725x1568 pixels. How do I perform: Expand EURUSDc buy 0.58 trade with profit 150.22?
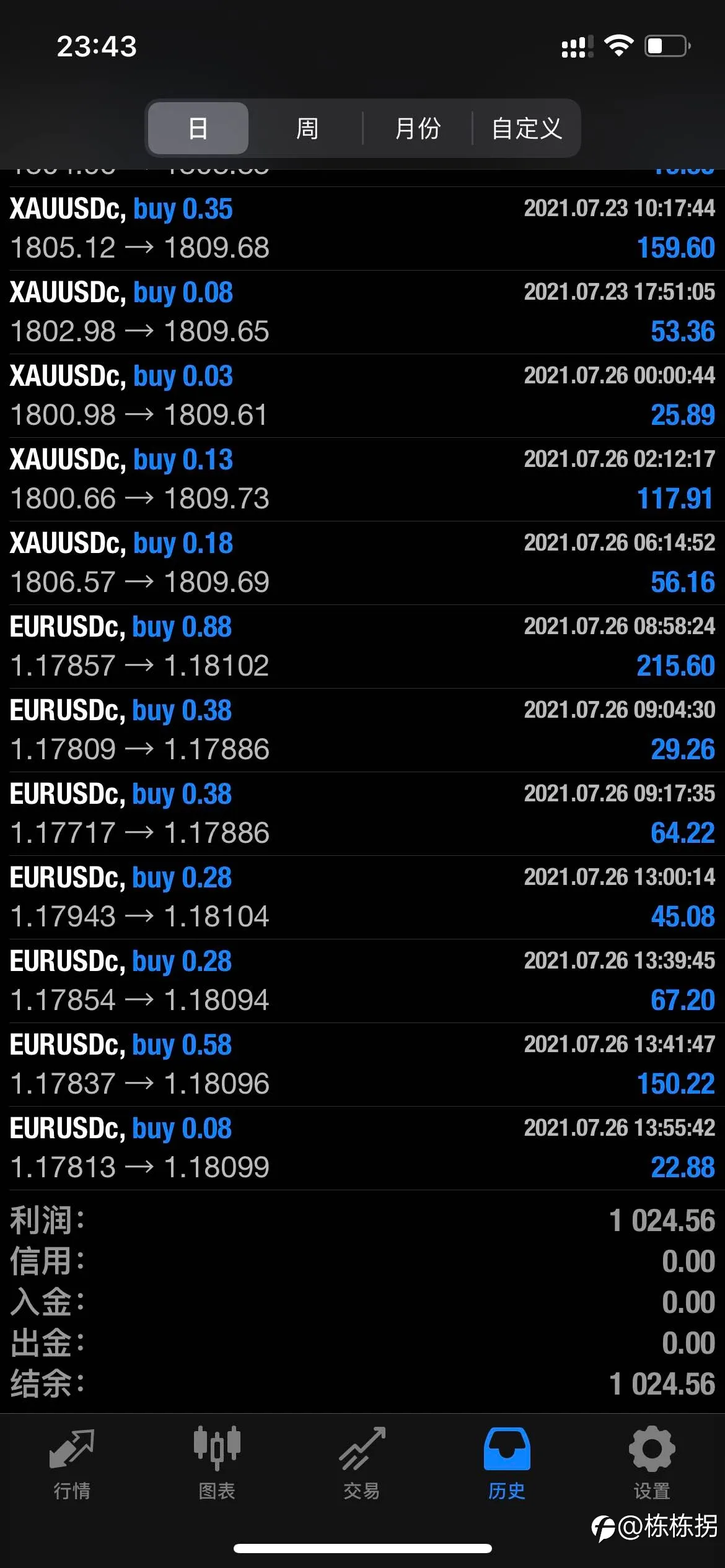coord(362,1065)
